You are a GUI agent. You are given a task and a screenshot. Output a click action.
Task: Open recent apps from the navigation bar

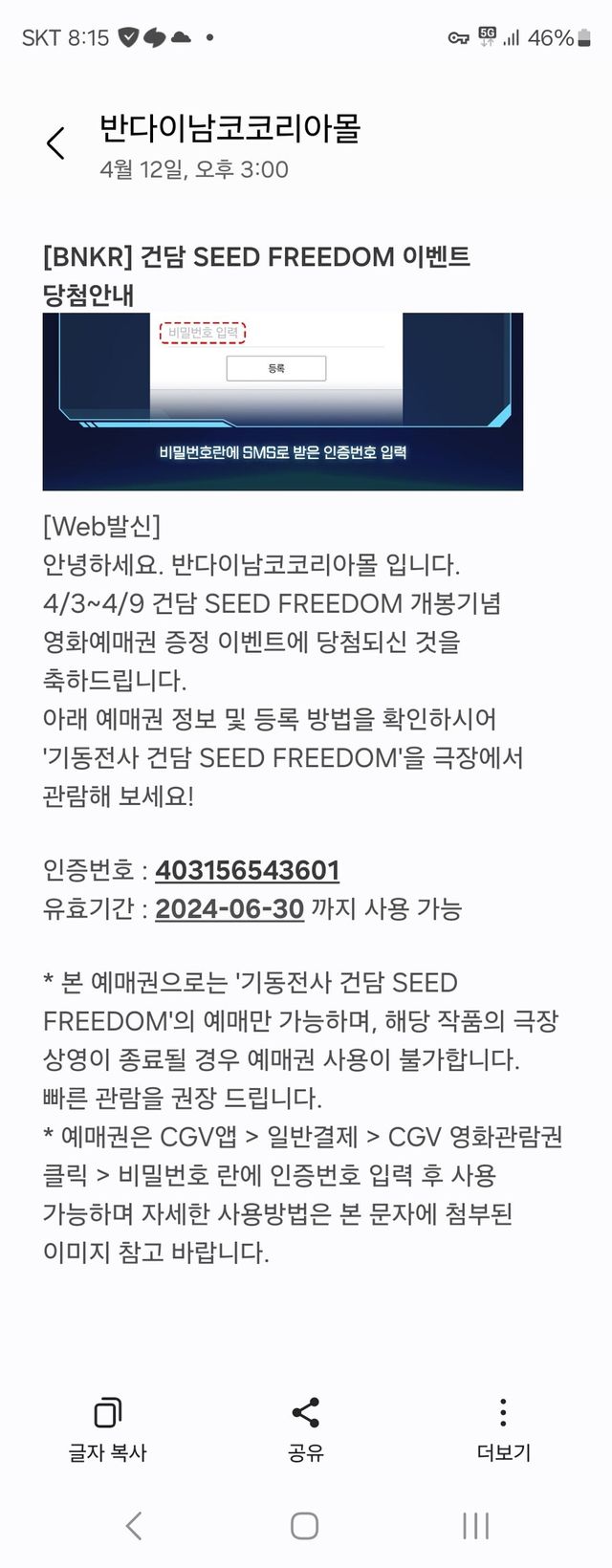pyautogui.click(x=475, y=1526)
